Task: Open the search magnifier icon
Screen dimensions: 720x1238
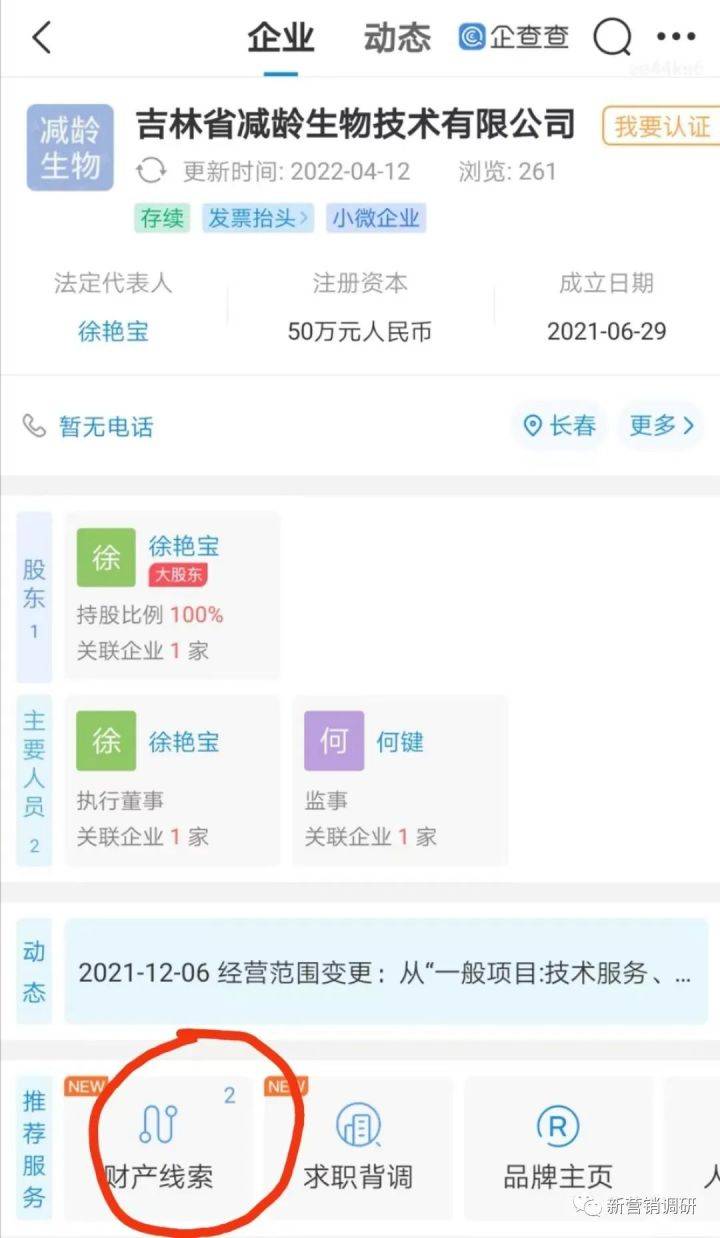Action: point(613,38)
